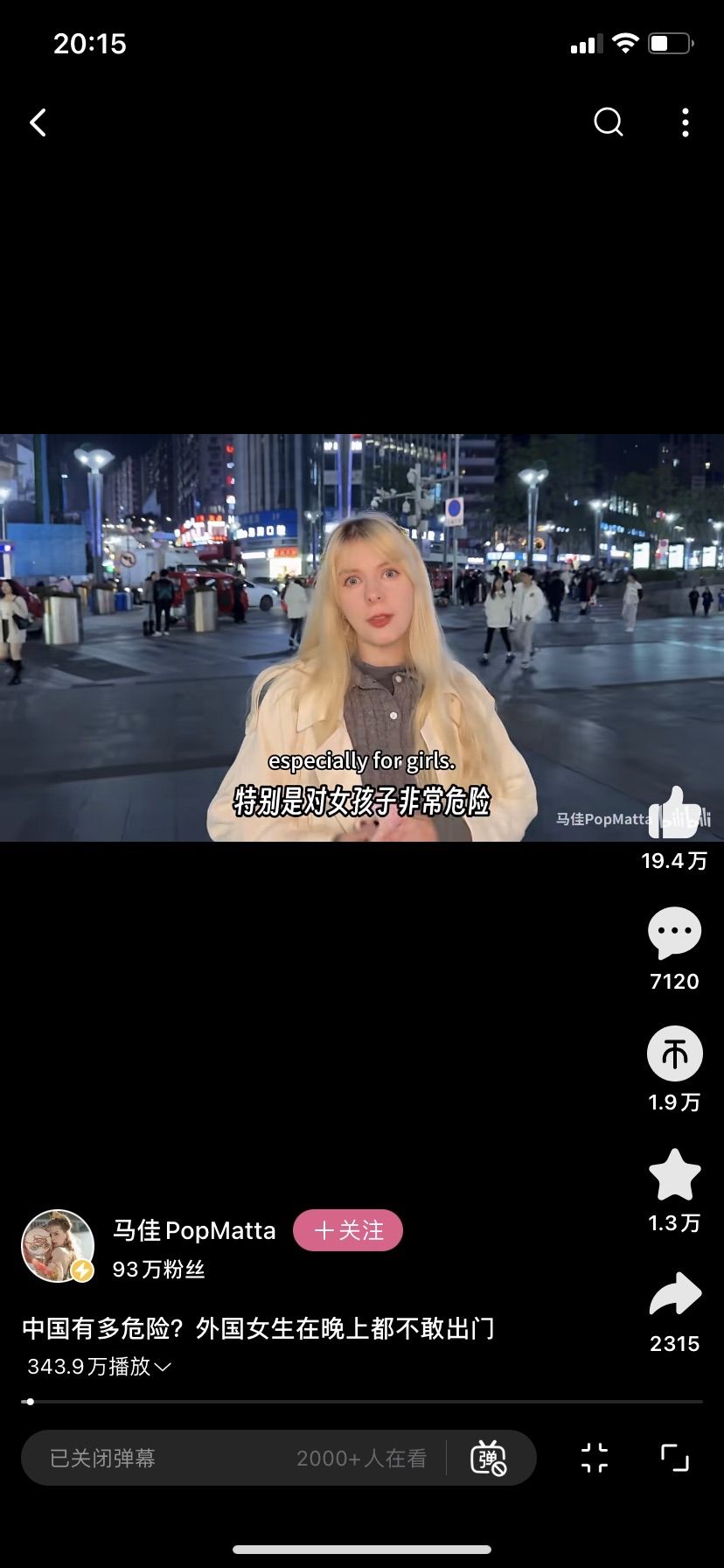The height and width of the screenshot is (1568, 724).
Task: Follow 马佳PopMatta with the 关注 button
Action: (x=348, y=1230)
